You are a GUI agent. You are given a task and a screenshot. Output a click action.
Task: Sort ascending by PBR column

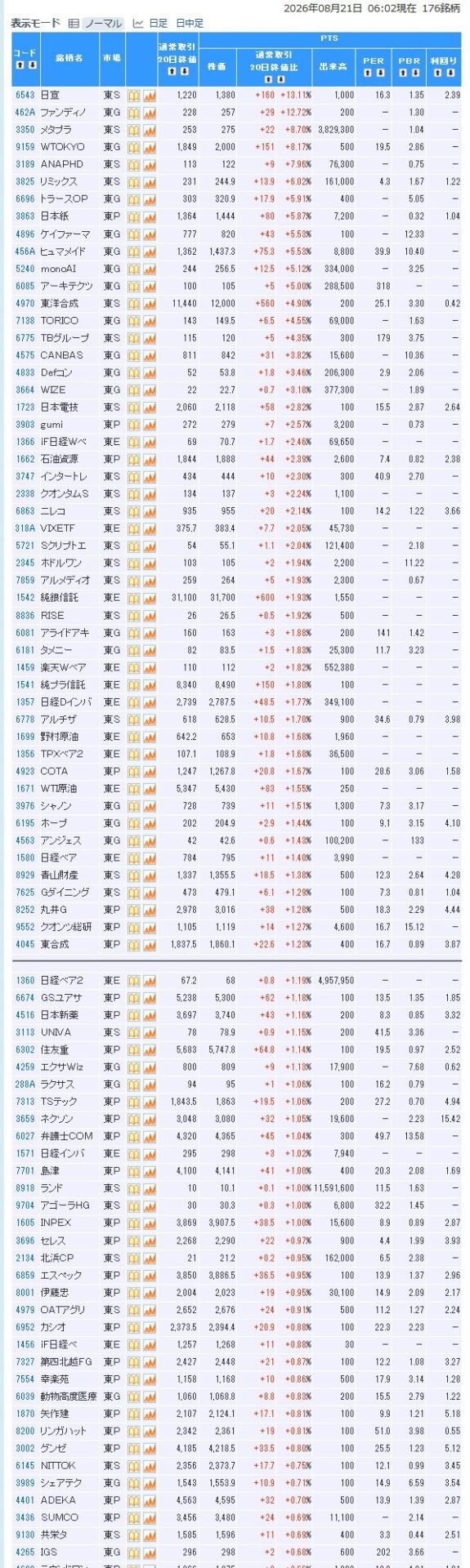(403, 73)
